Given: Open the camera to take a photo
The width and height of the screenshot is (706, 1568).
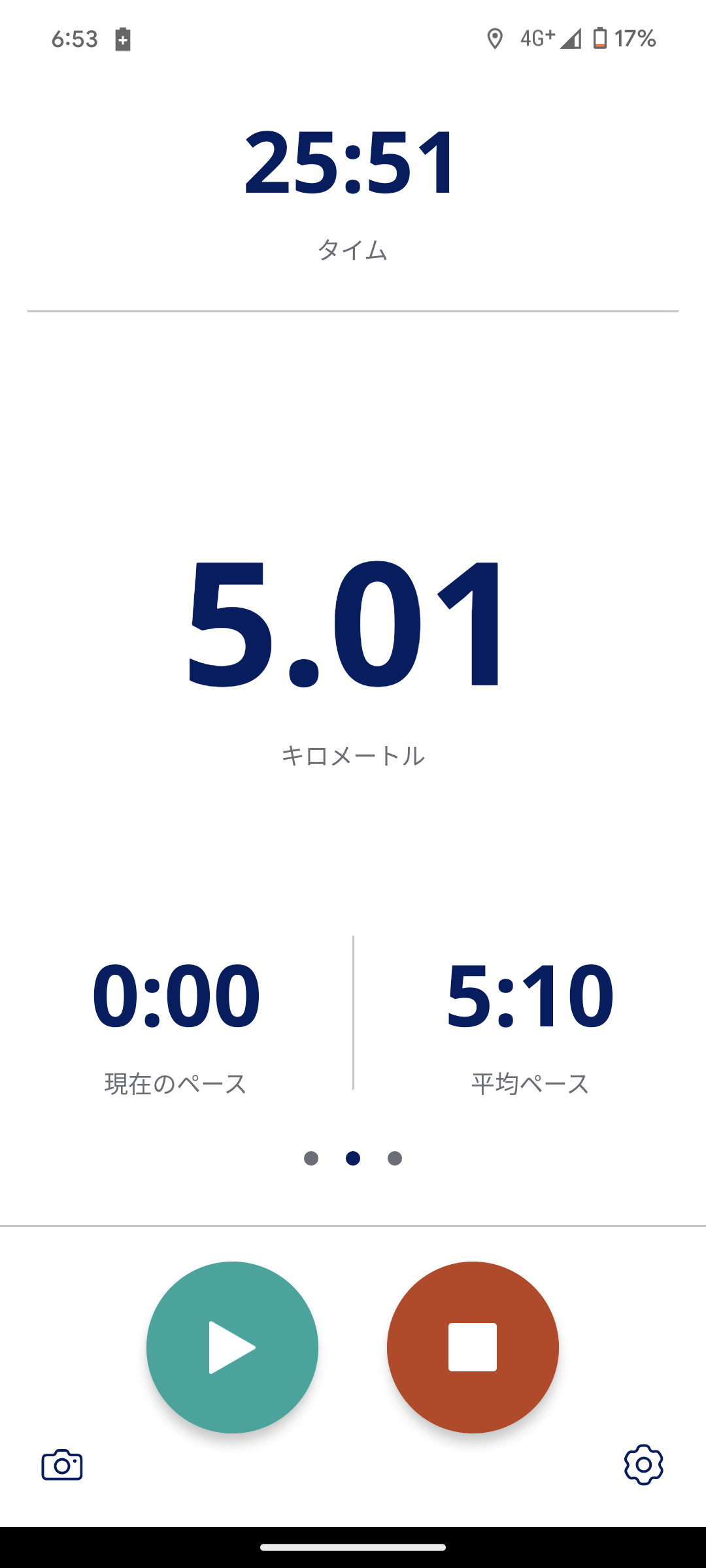Looking at the screenshot, I should click(x=62, y=1465).
